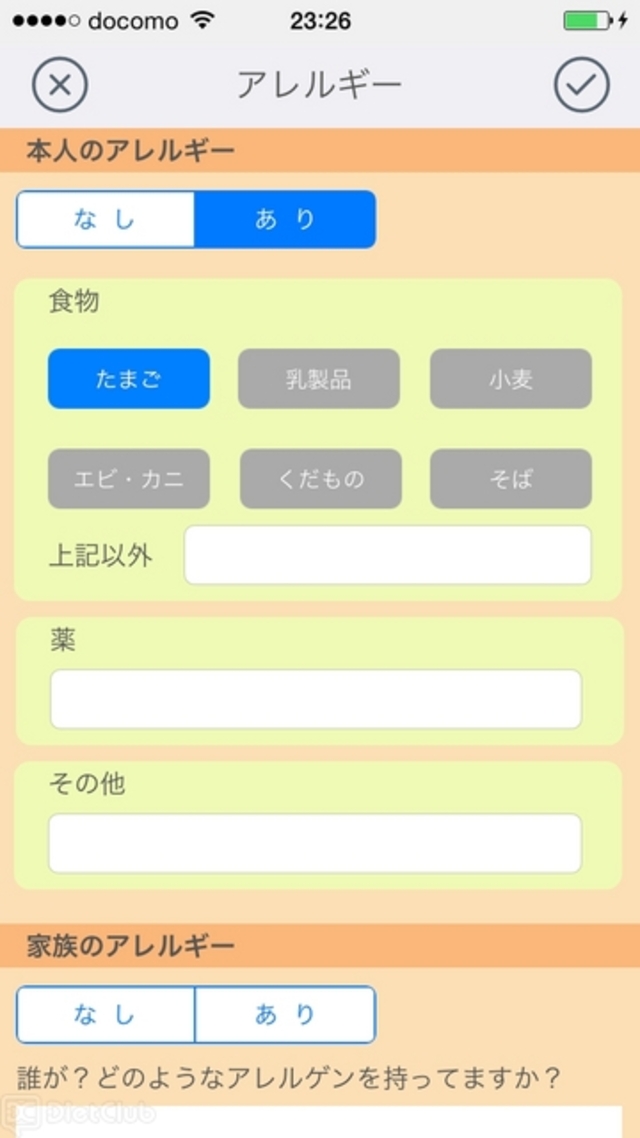Add そば as a food allergy
The height and width of the screenshot is (1138, 640).
point(511,479)
